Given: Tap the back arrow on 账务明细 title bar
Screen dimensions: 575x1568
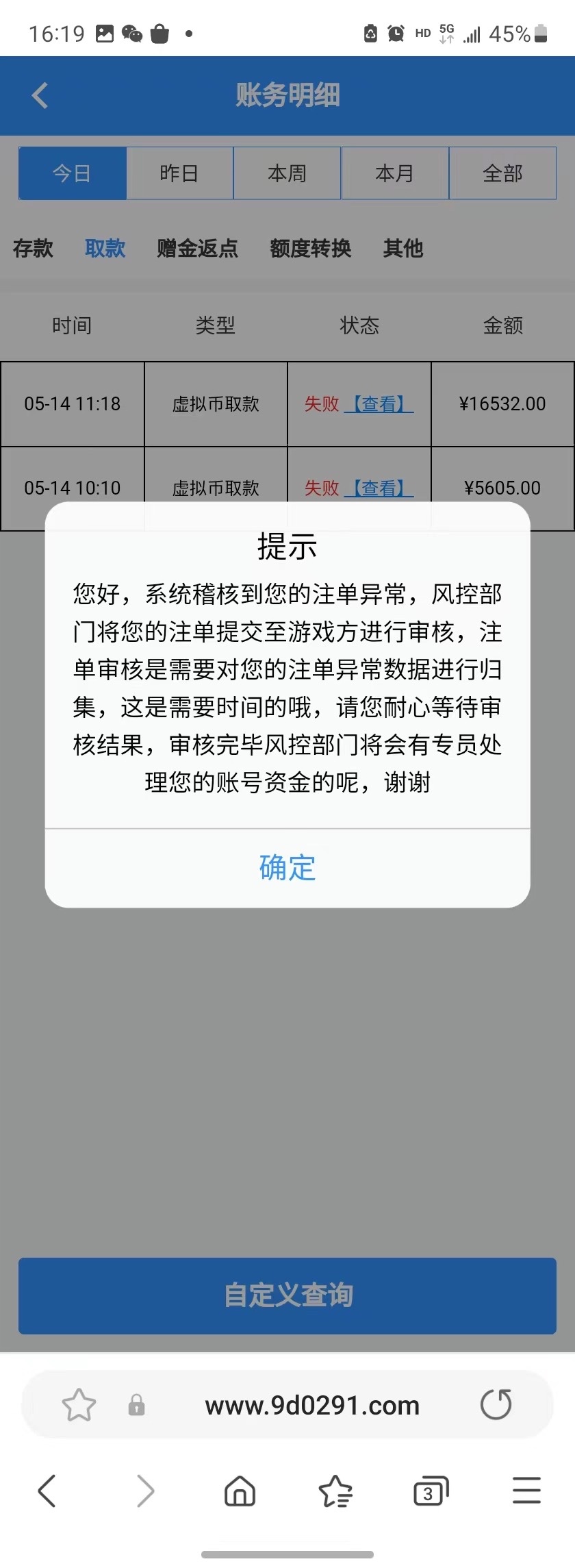Looking at the screenshot, I should 39,95.
